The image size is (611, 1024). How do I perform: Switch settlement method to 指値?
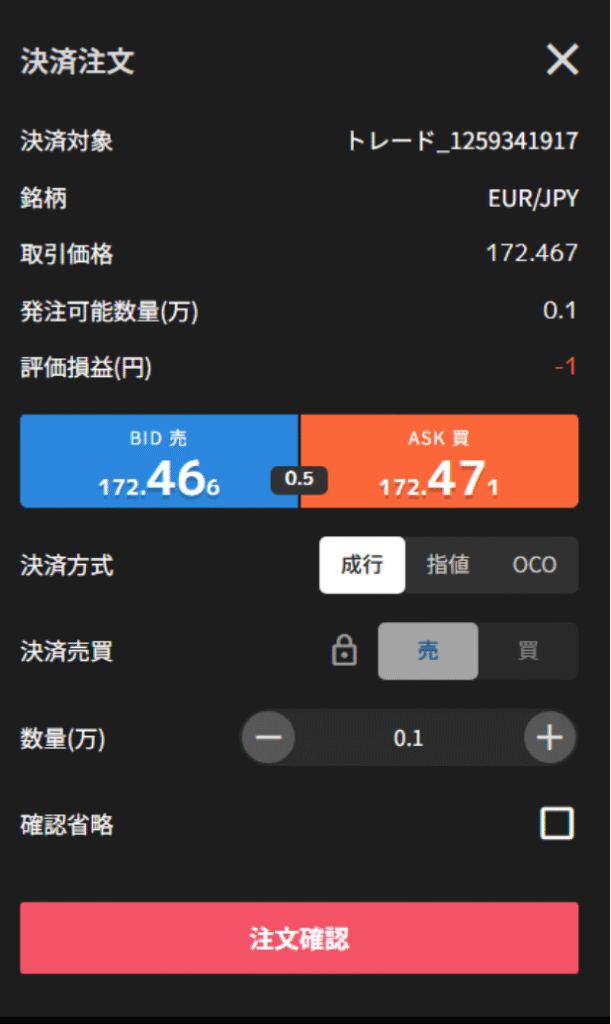(448, 565)
